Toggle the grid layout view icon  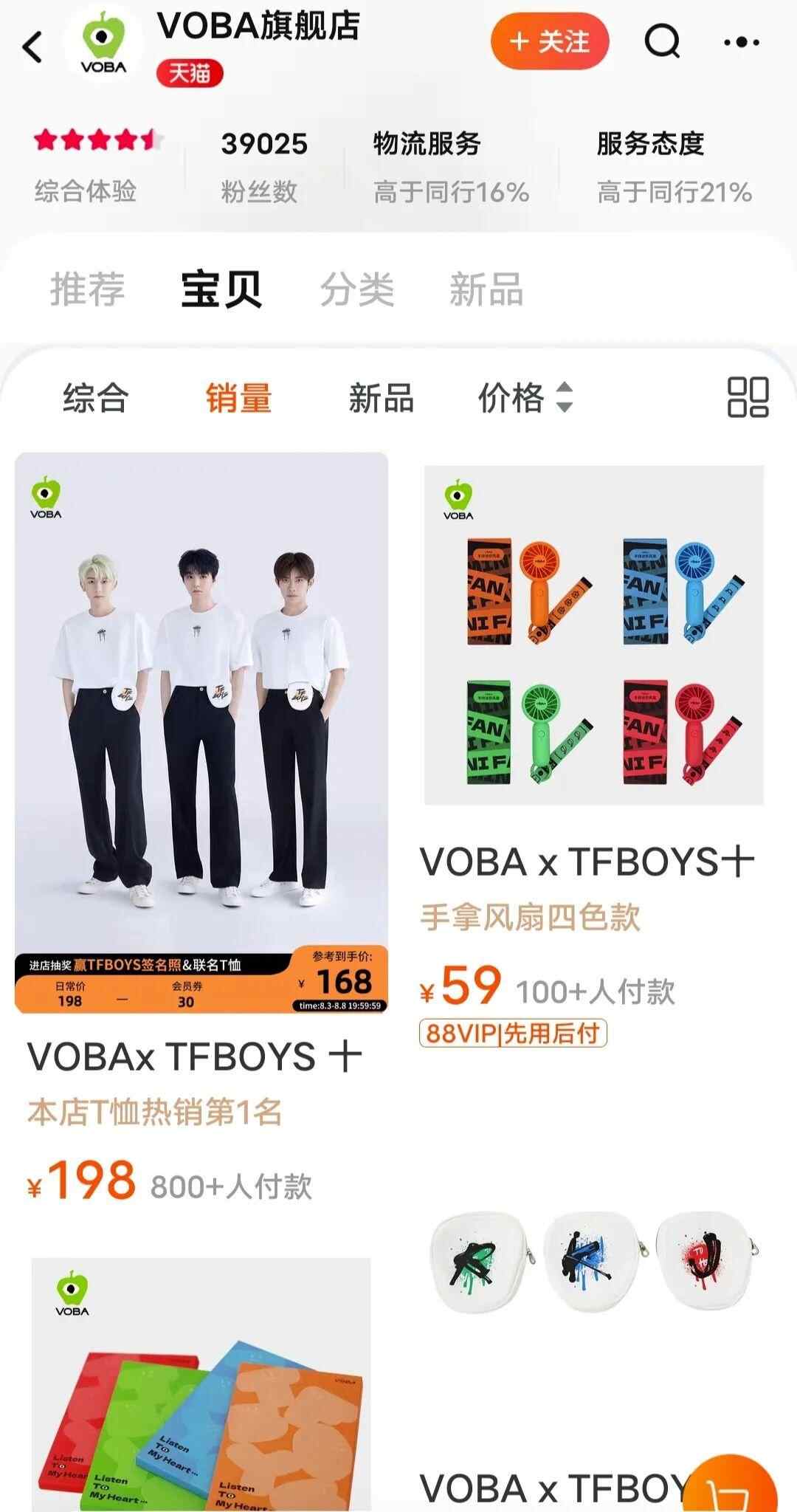tap(748, 397)
